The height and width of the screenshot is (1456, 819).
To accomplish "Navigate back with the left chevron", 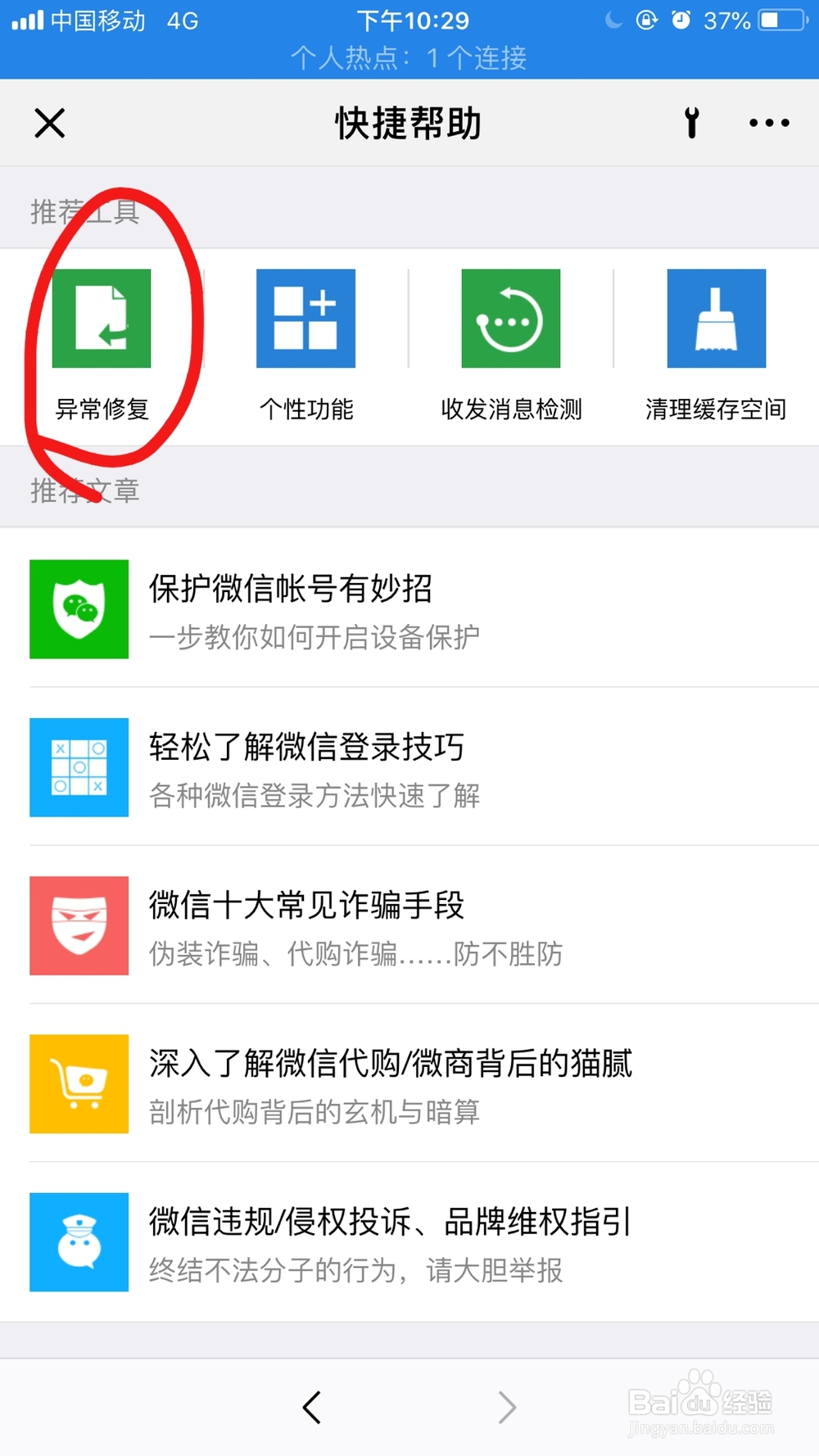I will (310, 1407).
